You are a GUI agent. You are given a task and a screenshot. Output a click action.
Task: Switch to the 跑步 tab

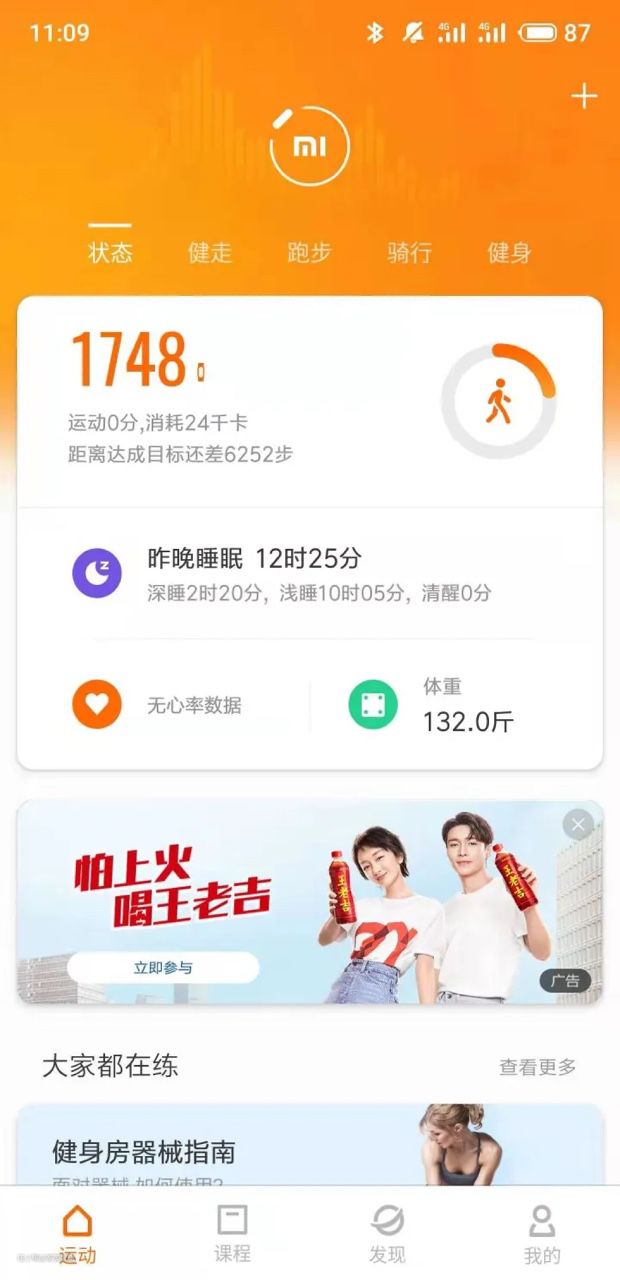point(309,253)
